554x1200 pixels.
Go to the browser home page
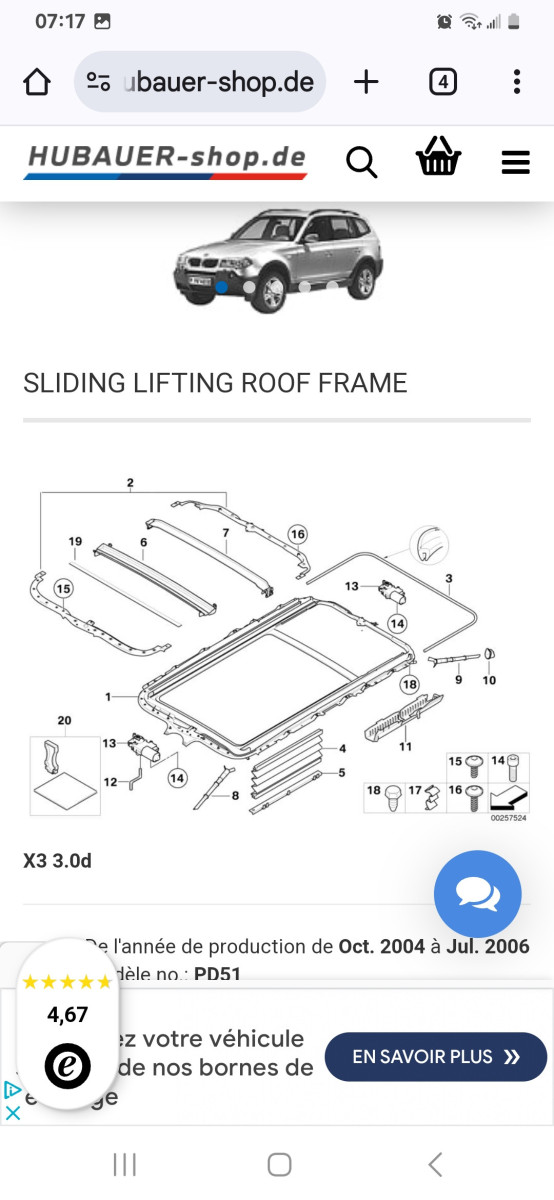pos(37,82)
